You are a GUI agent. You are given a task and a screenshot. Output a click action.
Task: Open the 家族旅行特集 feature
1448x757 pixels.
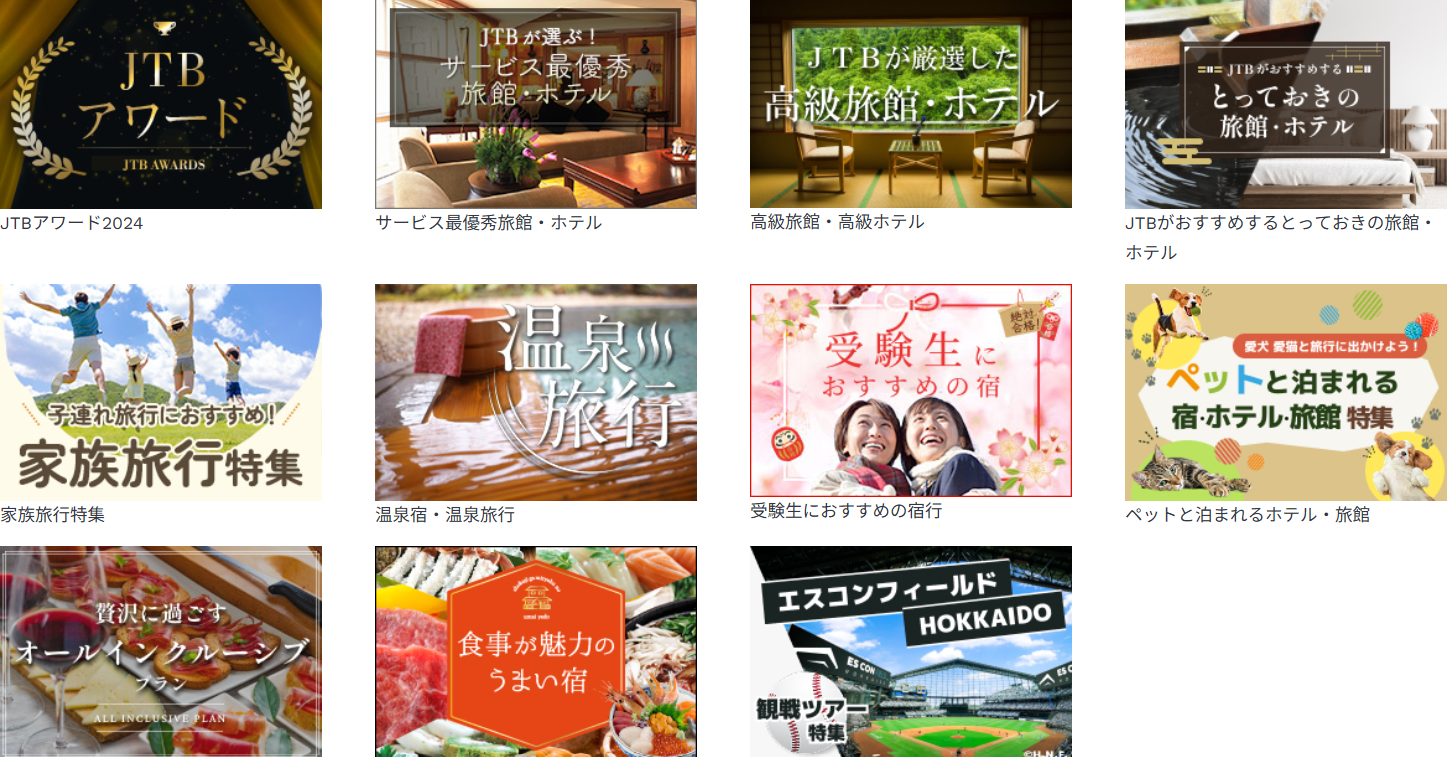tap(161, 392)
